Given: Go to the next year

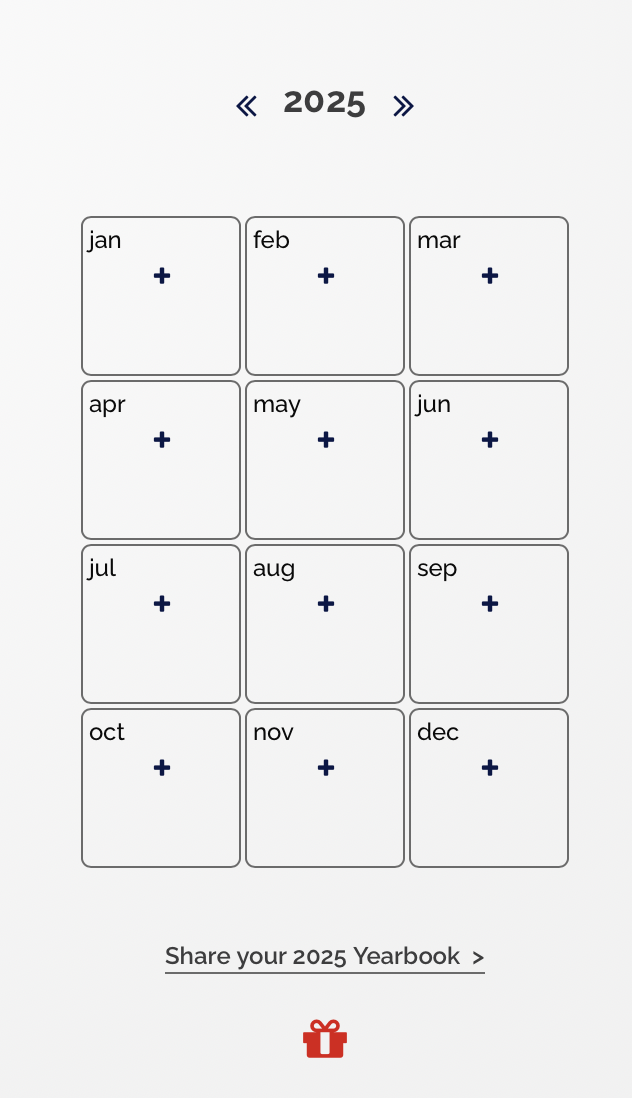Looking at the screenshot, I should pyautogui.click(x=403, y=106).
